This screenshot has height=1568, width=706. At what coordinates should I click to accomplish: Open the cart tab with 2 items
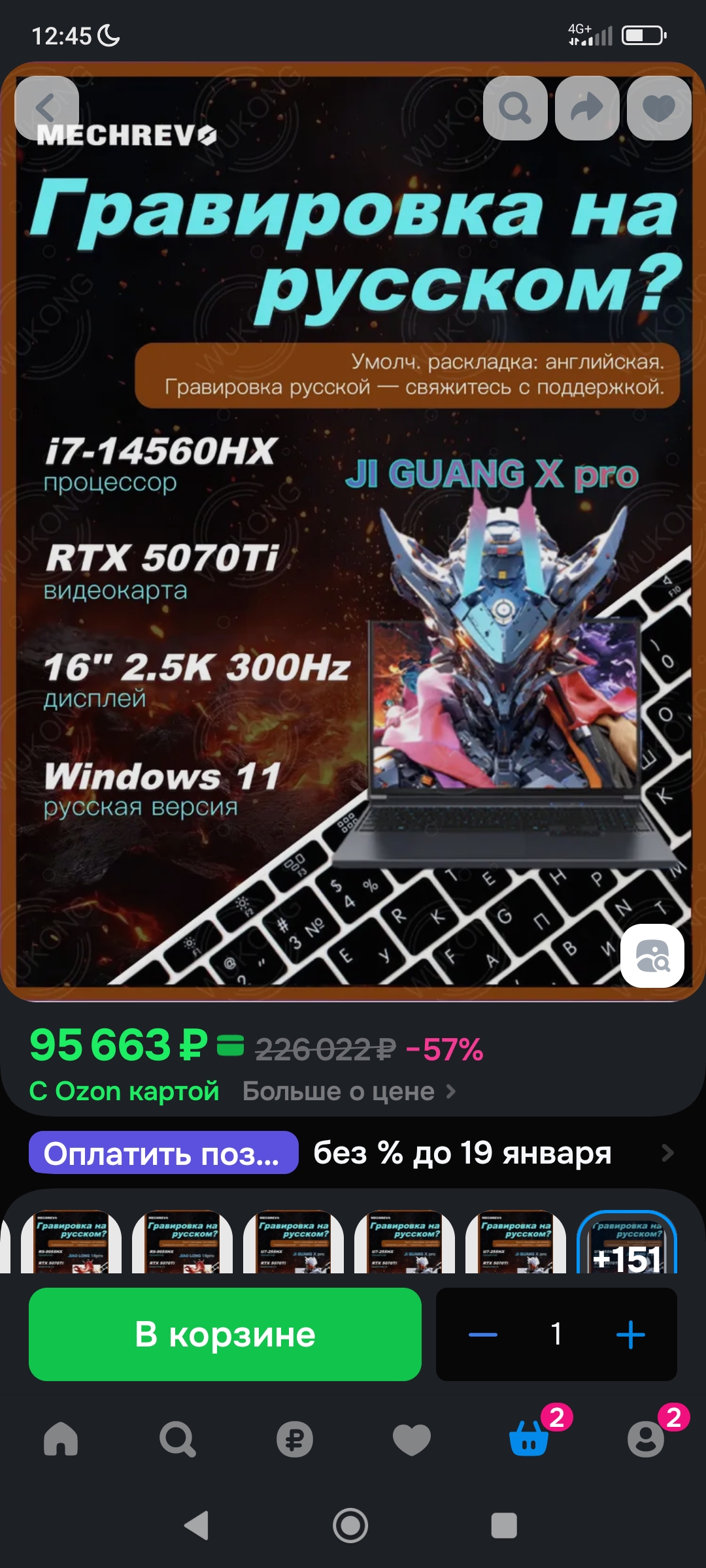pyautogui.click(x=529, y=1438)
